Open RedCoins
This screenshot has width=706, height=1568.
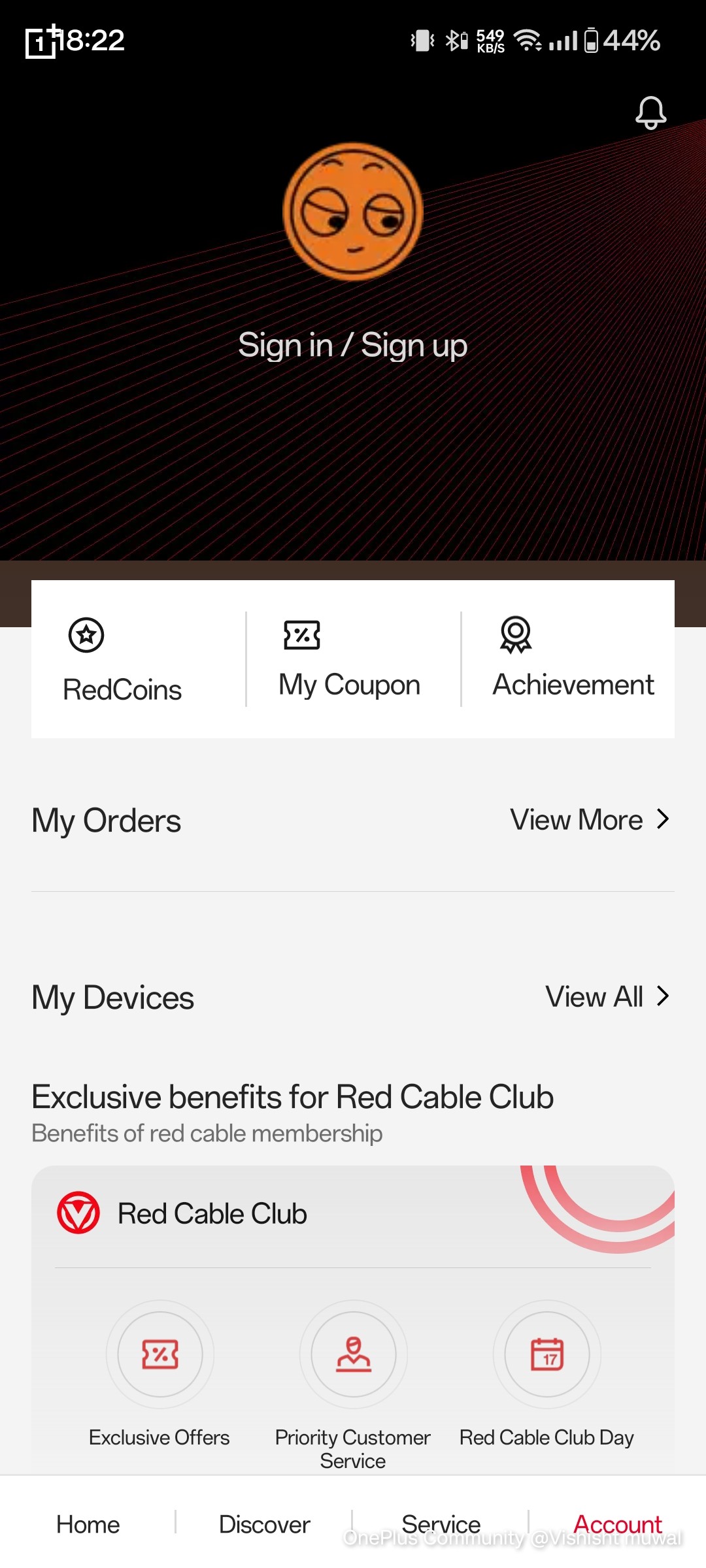123,660
